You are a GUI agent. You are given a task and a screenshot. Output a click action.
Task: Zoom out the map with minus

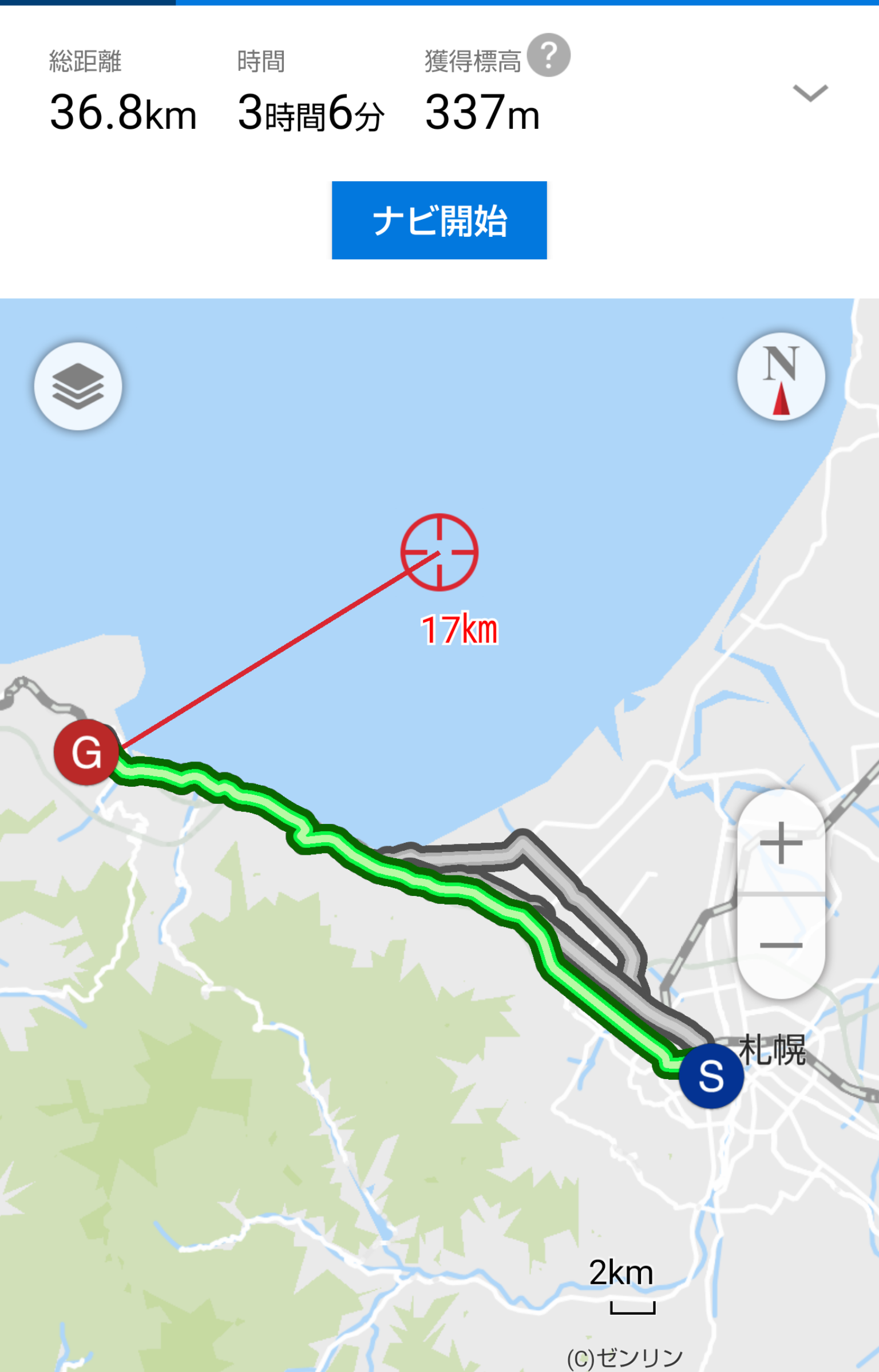coord(781,945)
